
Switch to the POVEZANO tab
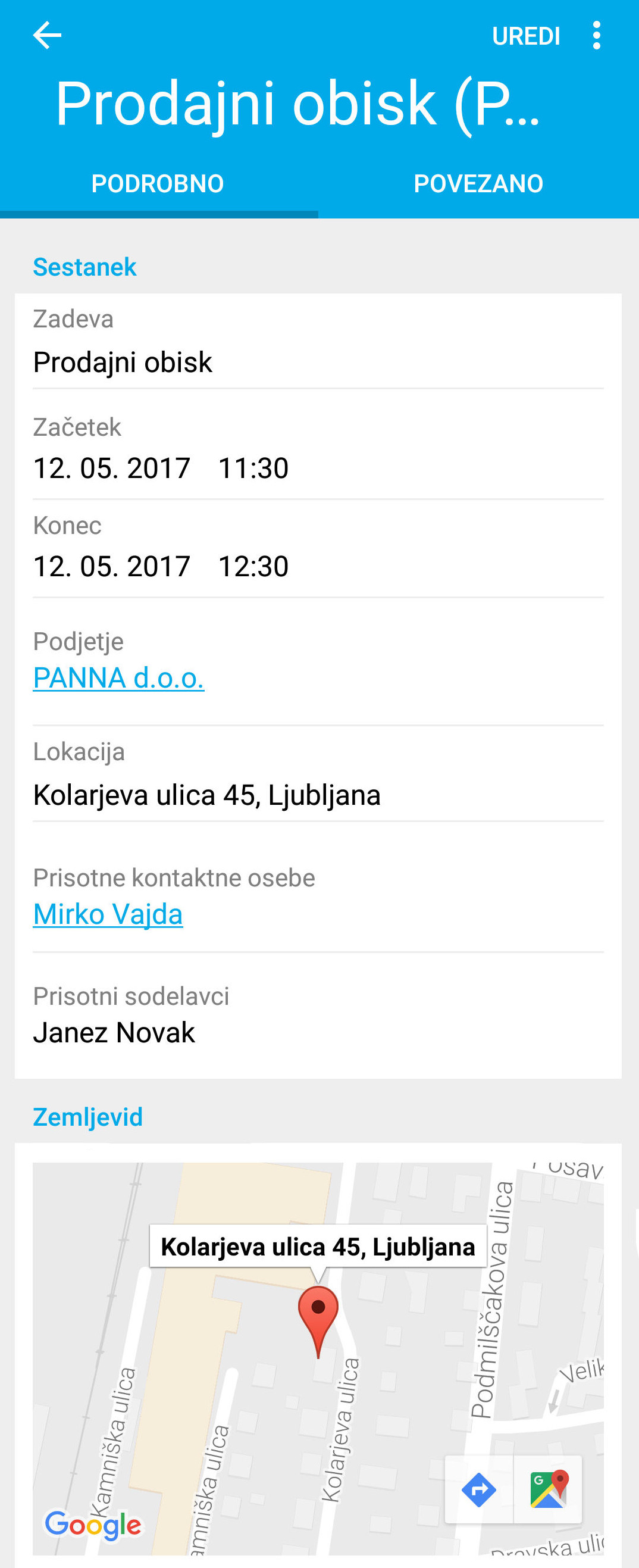coord(478,183)
